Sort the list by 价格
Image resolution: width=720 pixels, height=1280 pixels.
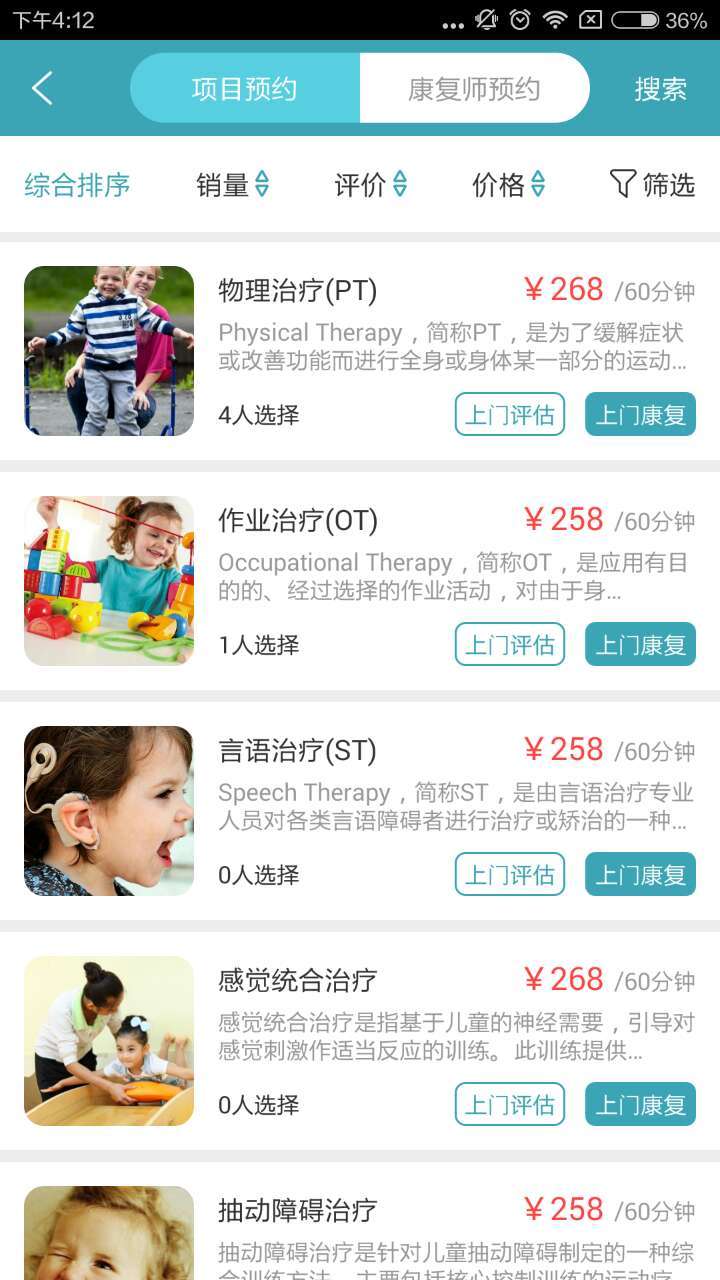click(508, 184)
